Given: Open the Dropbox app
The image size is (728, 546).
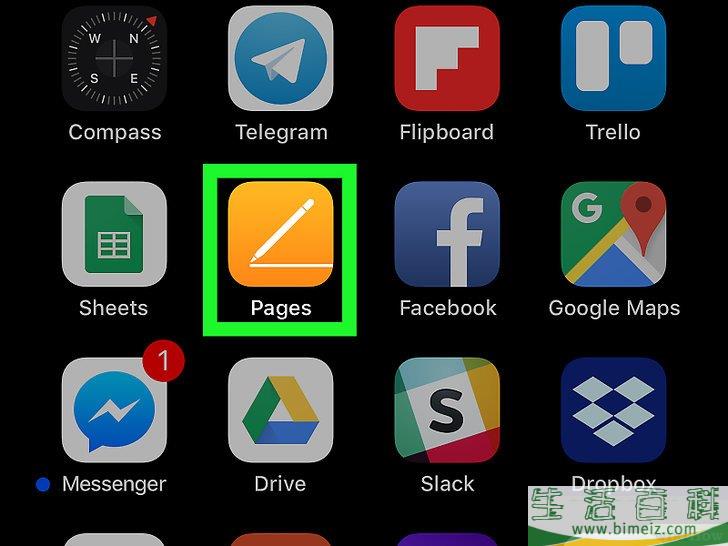Looking at the screenshot, I should (x=613, y=410).
